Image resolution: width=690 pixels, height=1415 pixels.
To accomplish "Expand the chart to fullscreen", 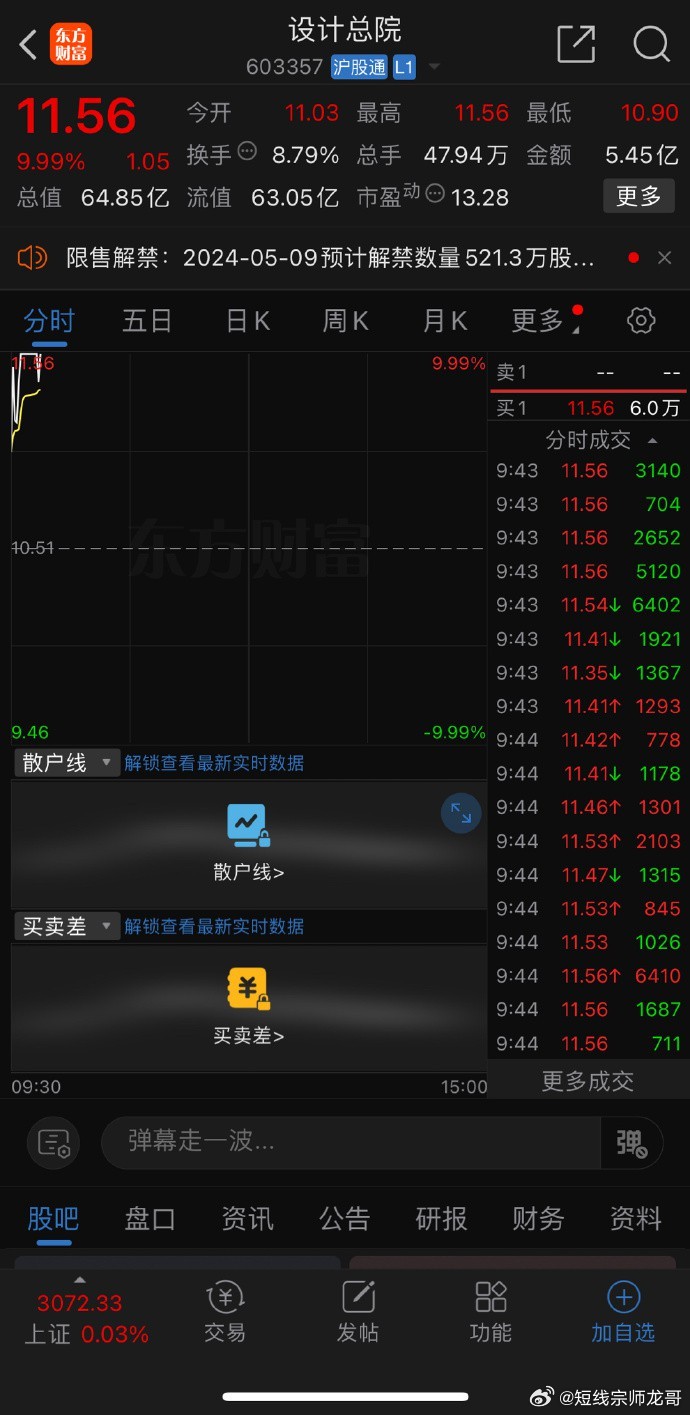I will 460,813.
